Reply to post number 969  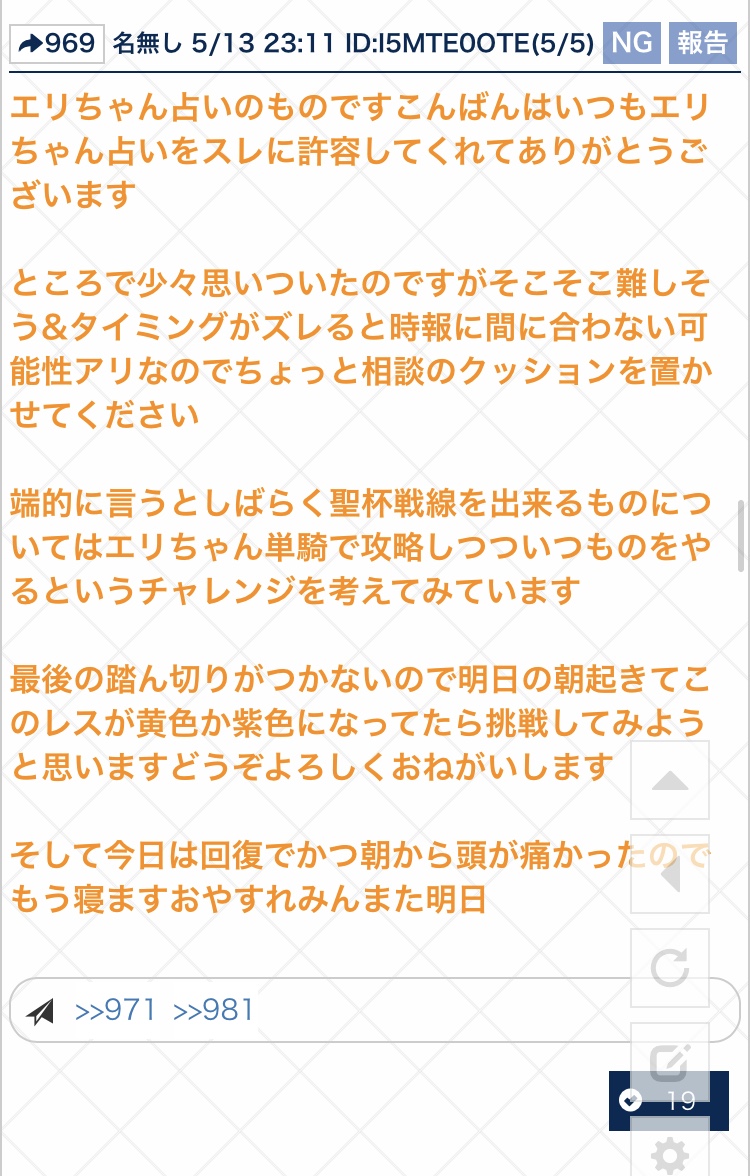pyautogui.click(x=57, y=43)
